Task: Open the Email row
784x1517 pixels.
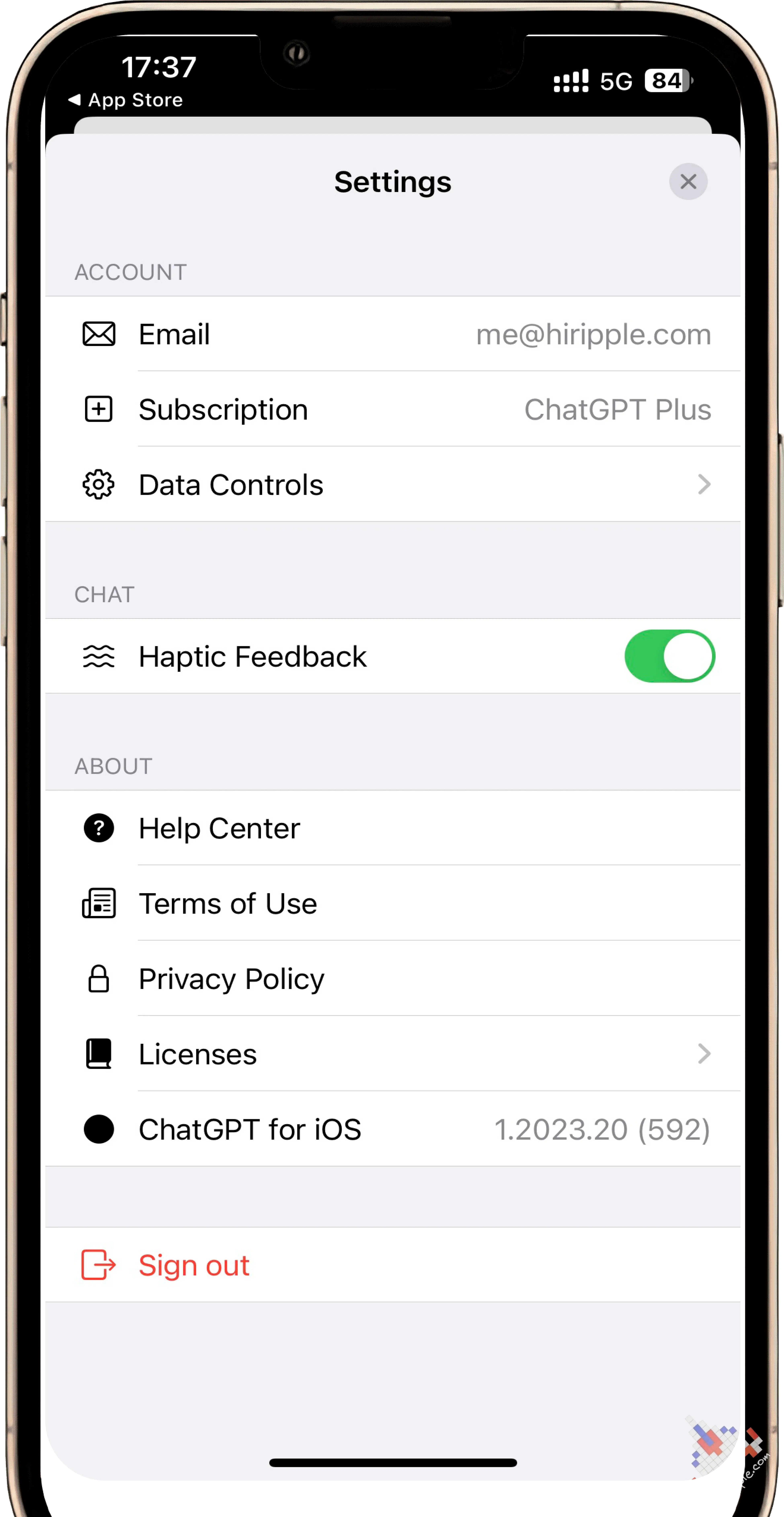Action: click(393, 334)
